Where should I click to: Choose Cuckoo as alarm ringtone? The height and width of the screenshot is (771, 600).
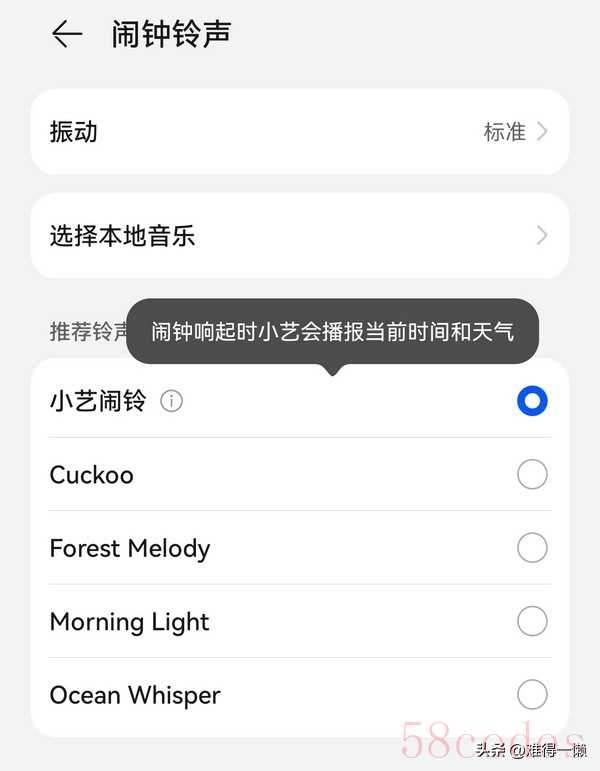[x=532, y=474]
